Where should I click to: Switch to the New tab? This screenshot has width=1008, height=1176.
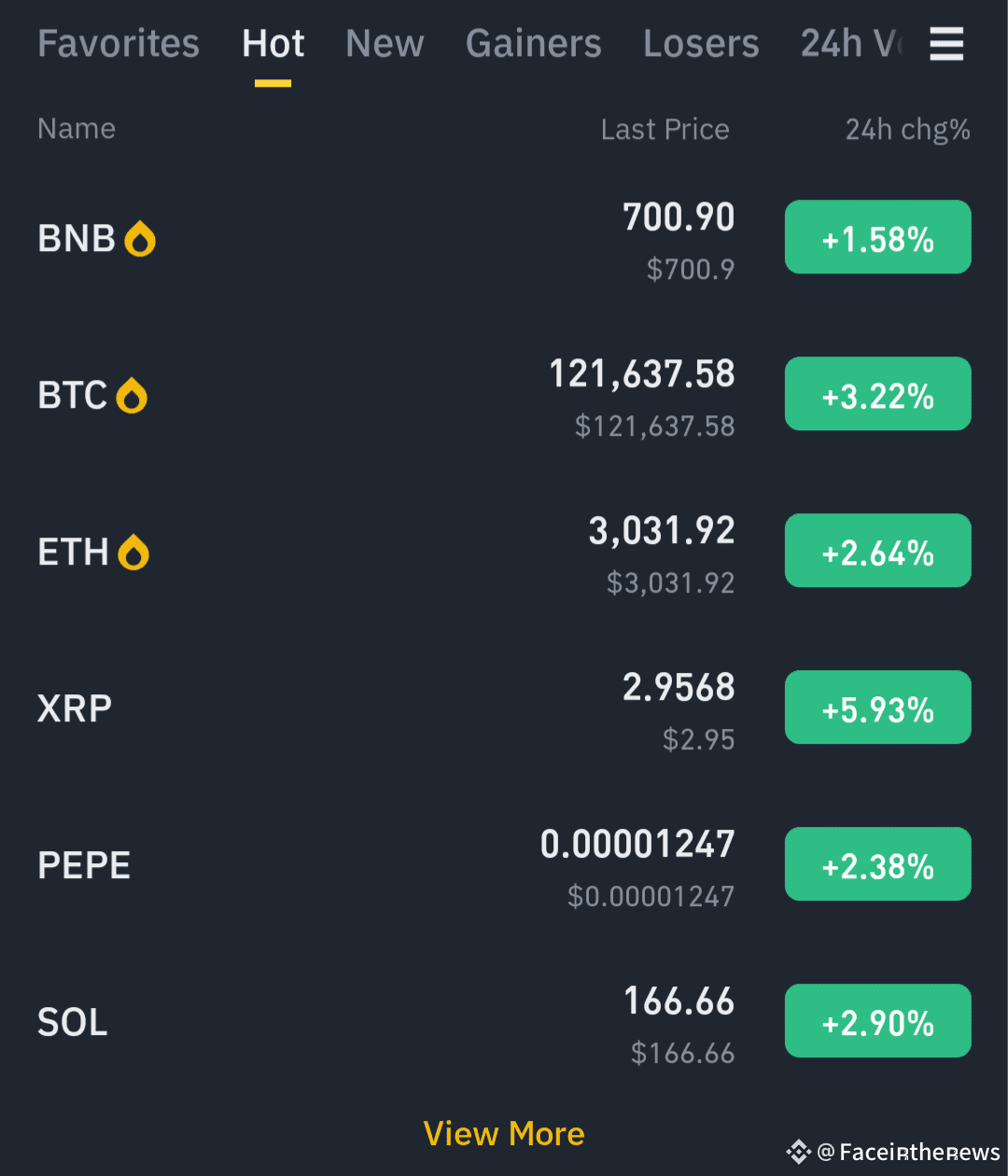385,43
